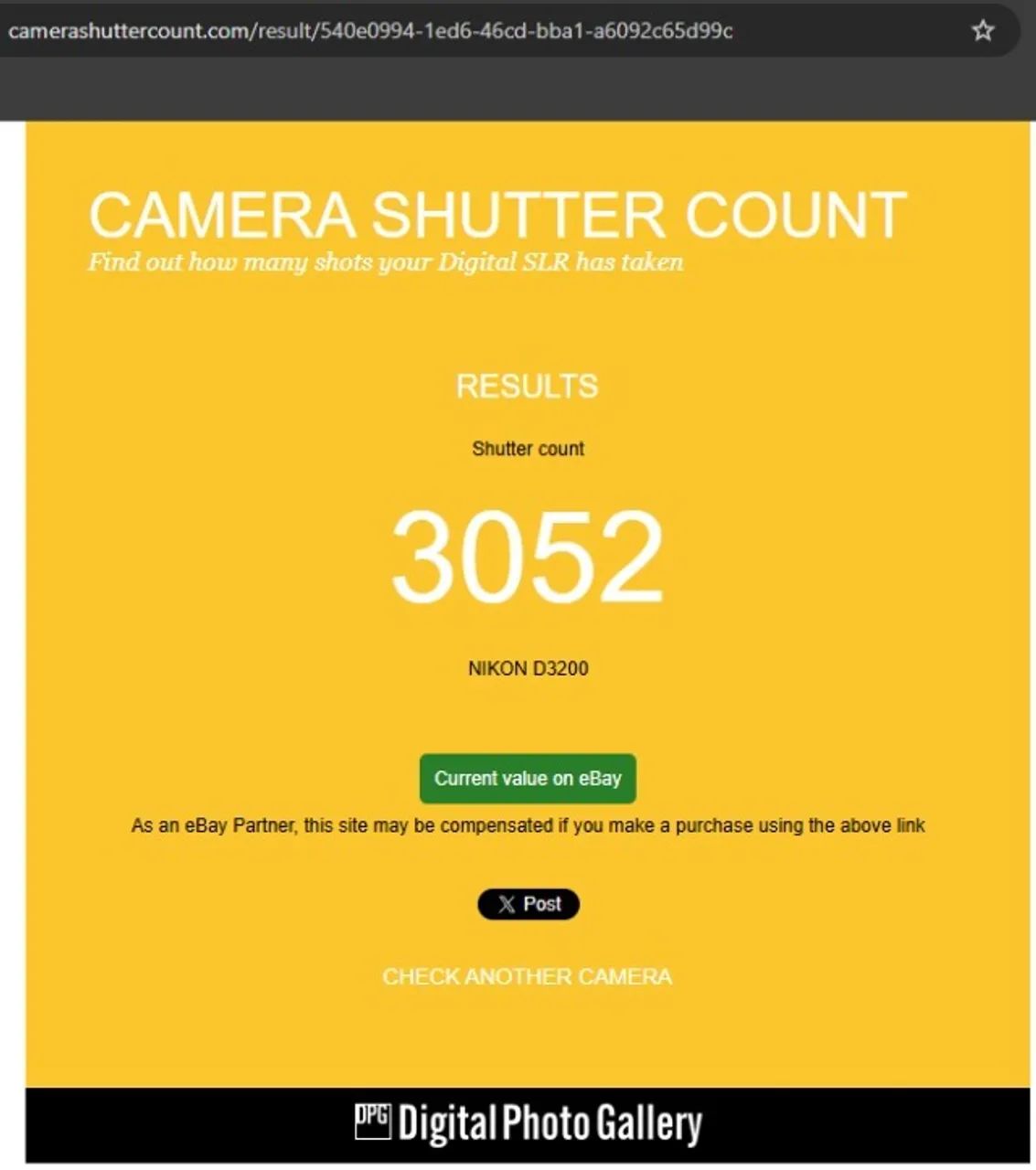Open the Digital Photo Gallery banner
The width and height of the screenshot is (1036, 1170).
click(x=528, y=1123)
